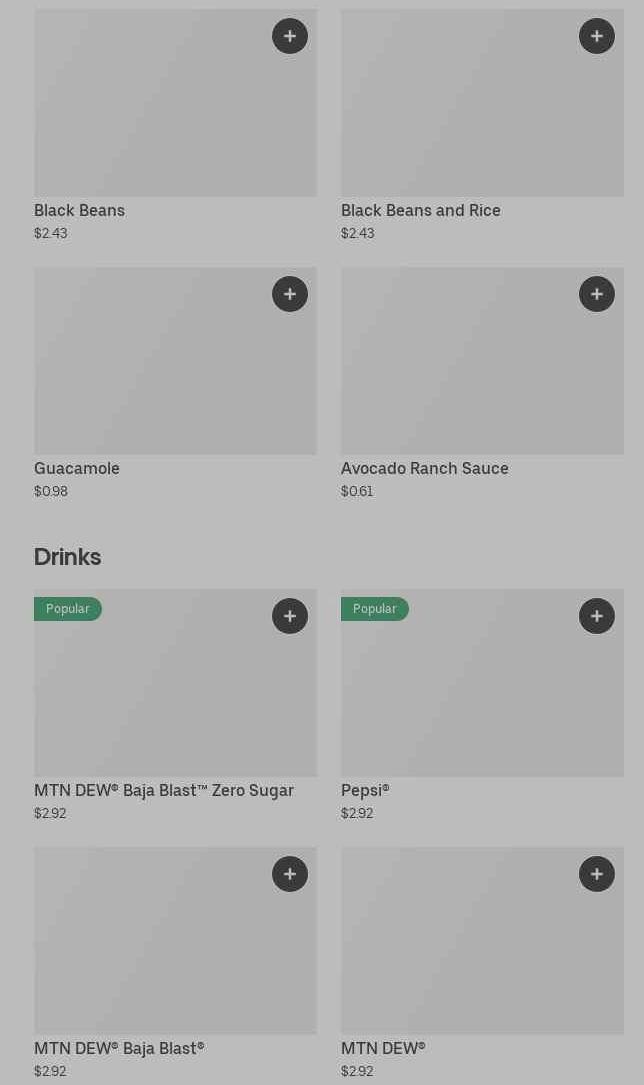Add Baja Blast Zero Sugar to the order
Image resolution: width=644 pixels, height=1085 pixels.
[290, 616]
